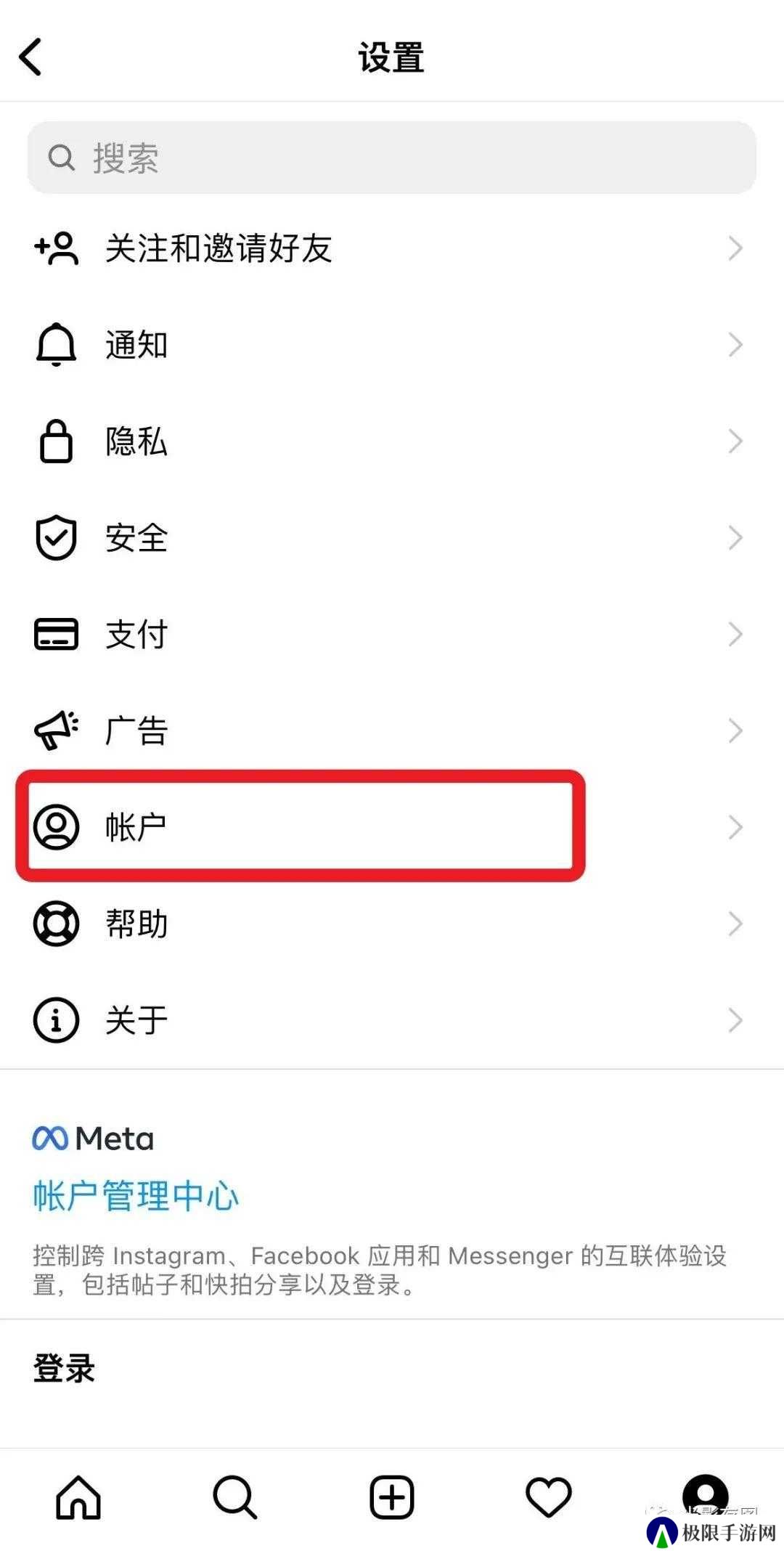
Task: Open the 帐户管理中心 link
Action: point(136,1197)
